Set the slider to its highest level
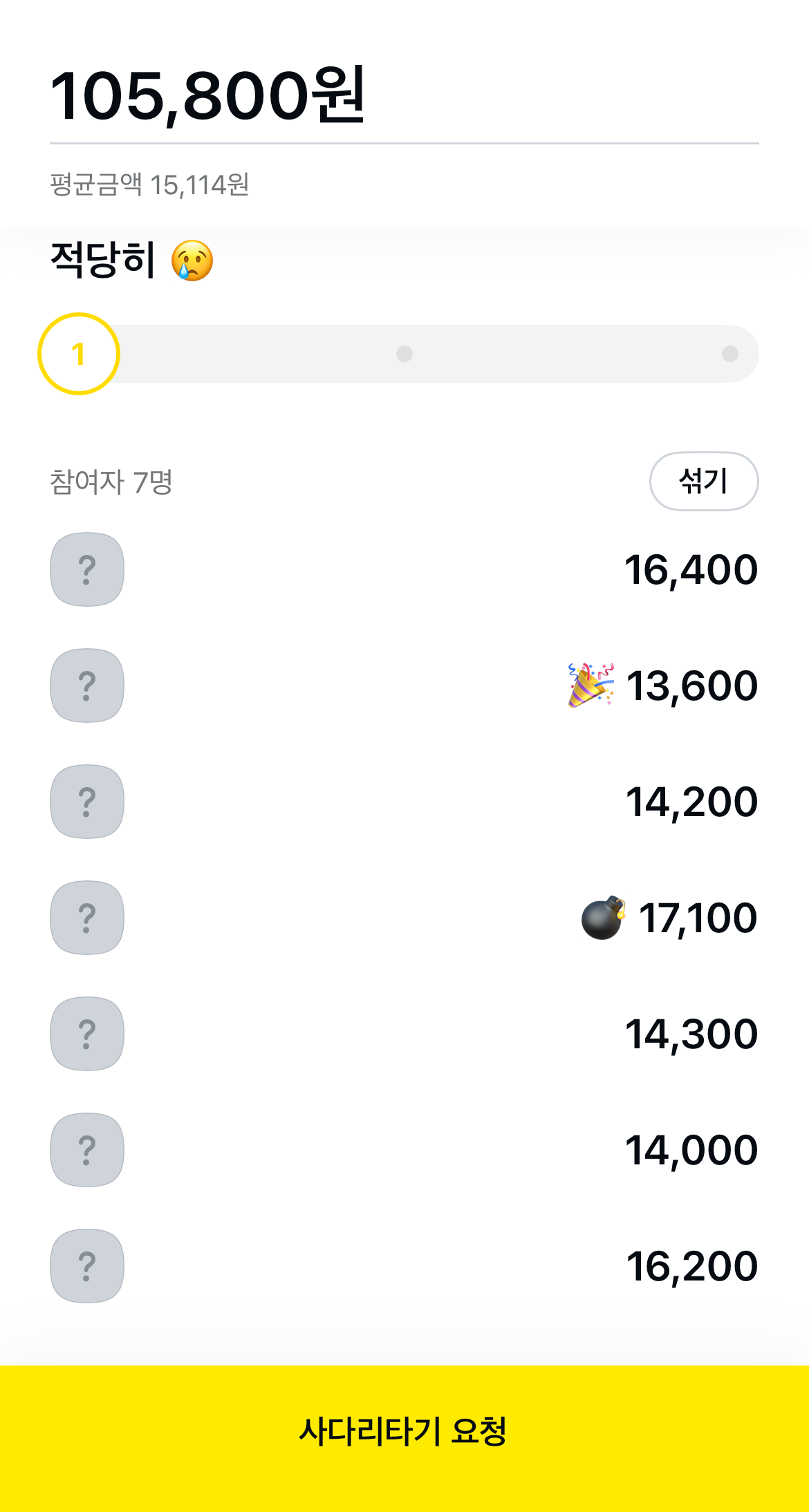Viewport: 809px width, 1512px height. 729,354
